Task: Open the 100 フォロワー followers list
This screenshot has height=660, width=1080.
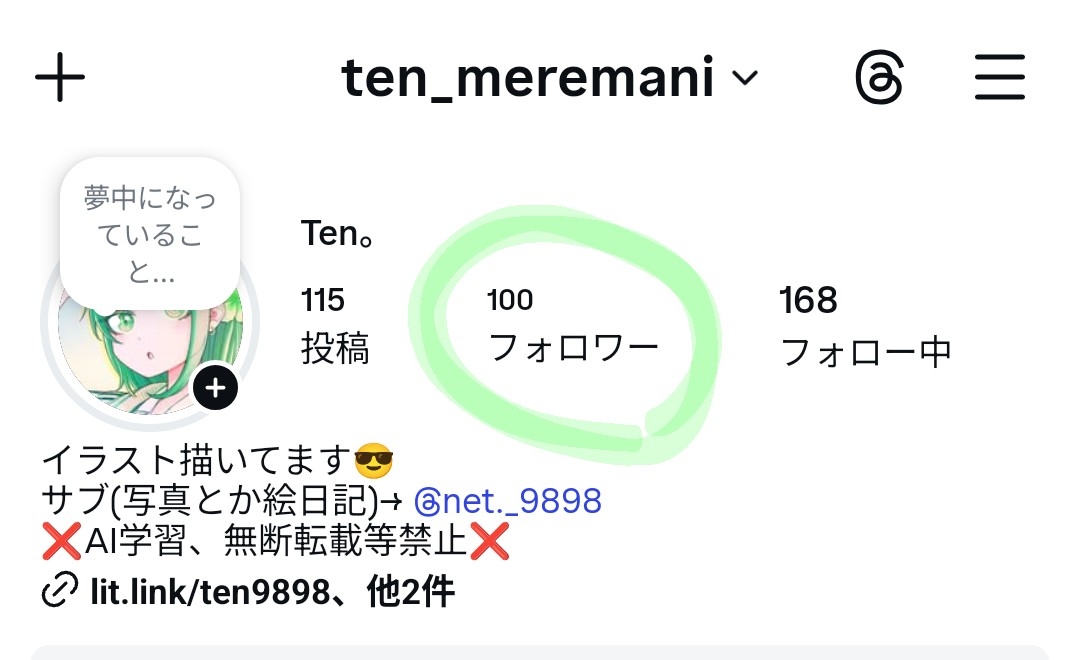Action: [572, 325]
